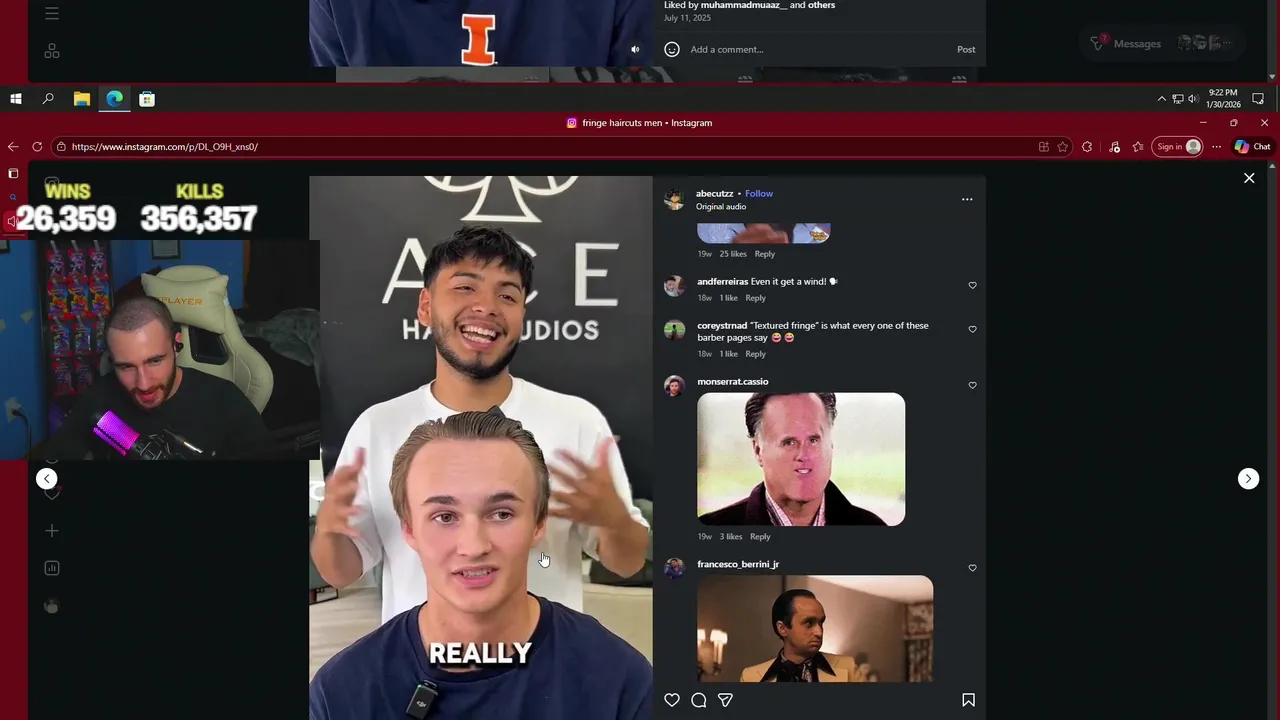Go to the next post arrow
The image size is (1280, 720).
click(1248, 479)
